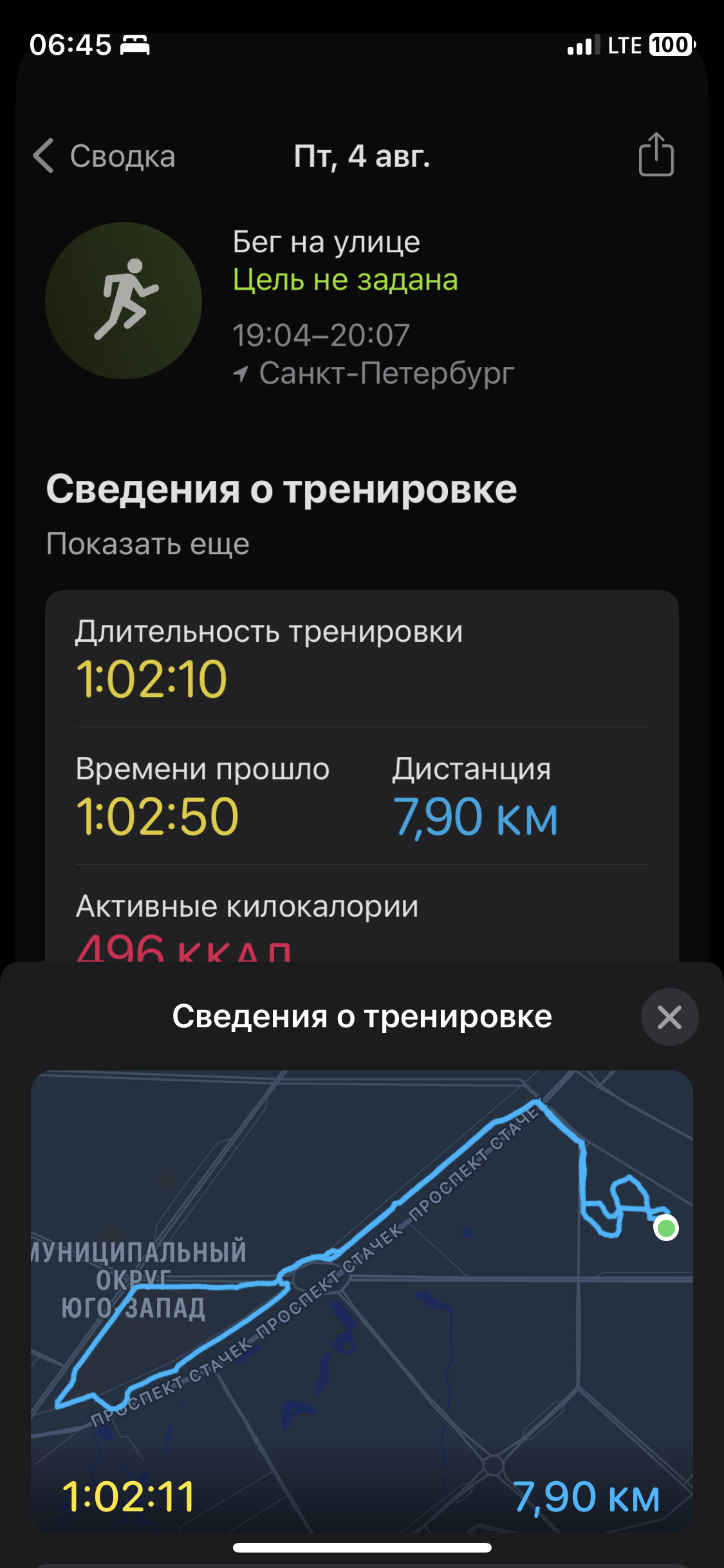Screen dimensions: 724x1568
Task: Open the workout route map
Action: 362,1302
